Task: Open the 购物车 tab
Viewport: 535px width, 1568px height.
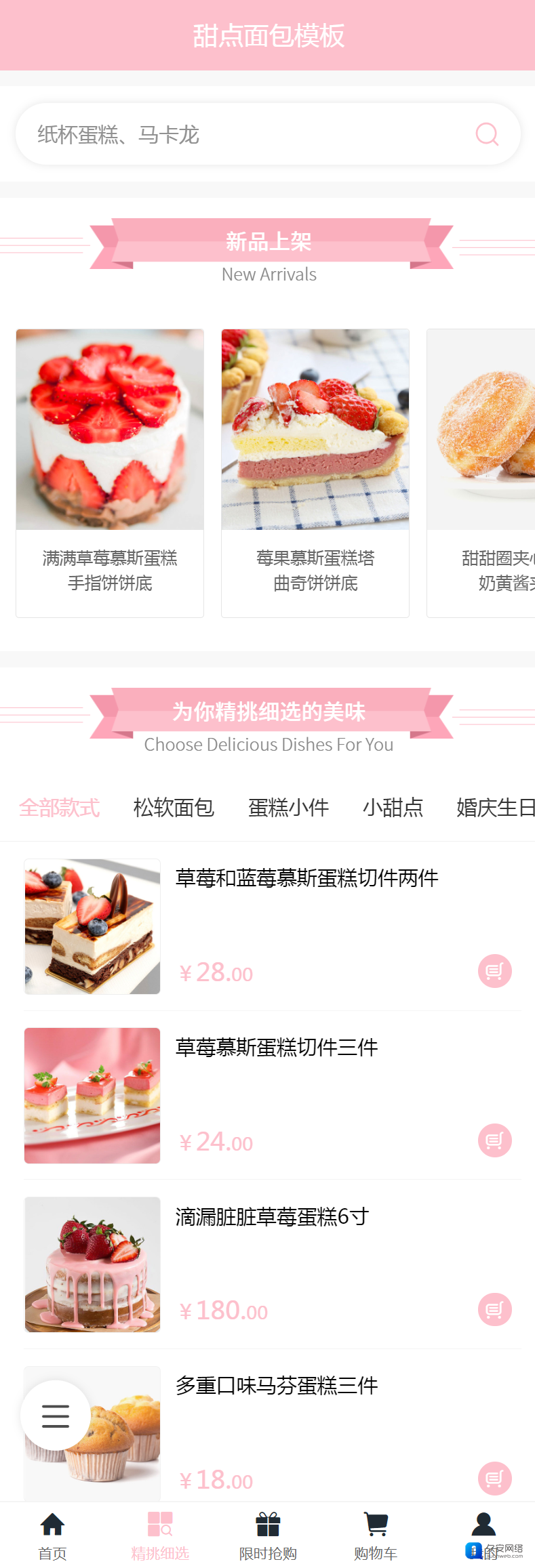Action: click(376, 1535)
